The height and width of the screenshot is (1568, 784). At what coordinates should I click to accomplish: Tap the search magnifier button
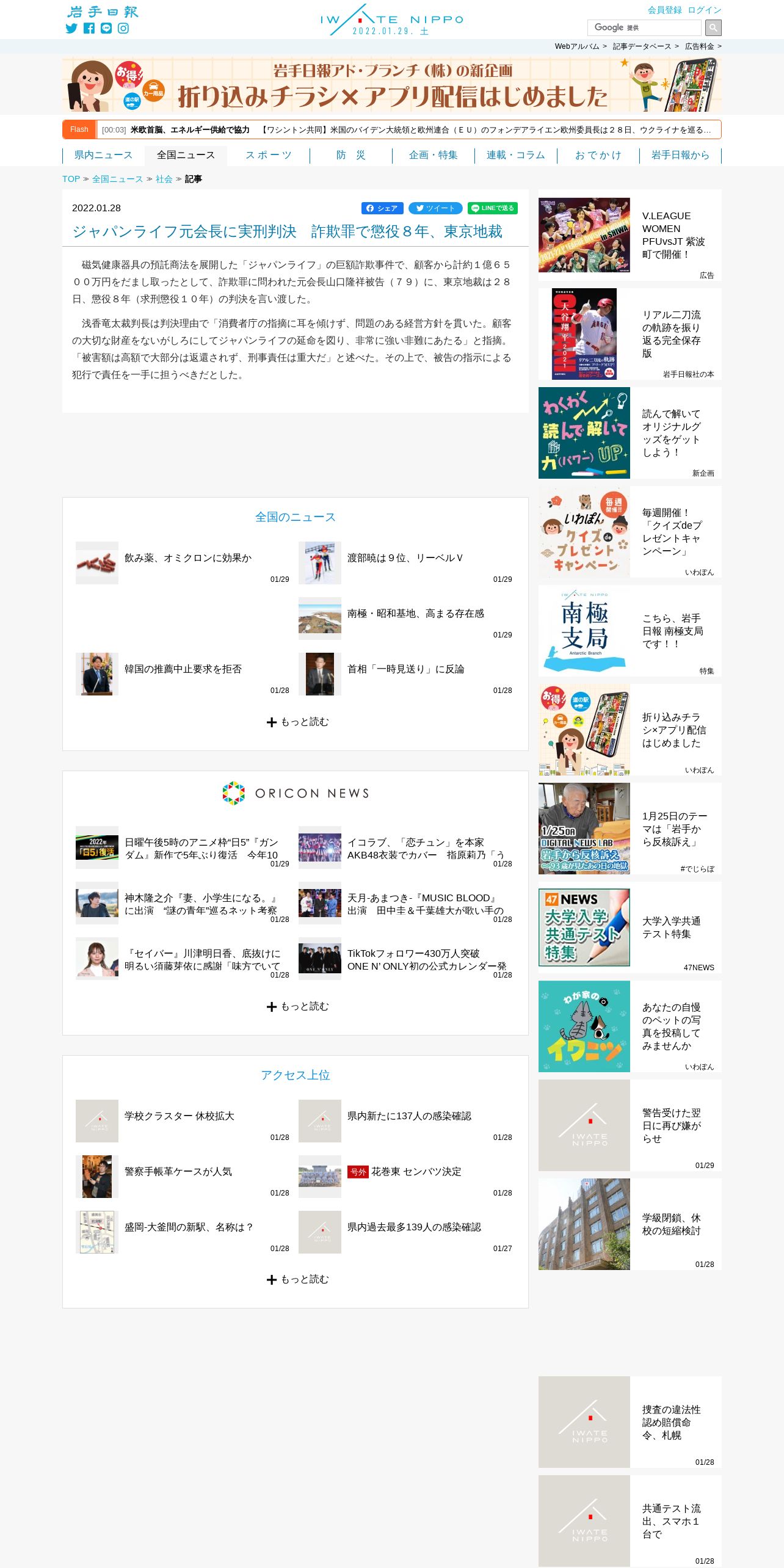coord(713,27)
